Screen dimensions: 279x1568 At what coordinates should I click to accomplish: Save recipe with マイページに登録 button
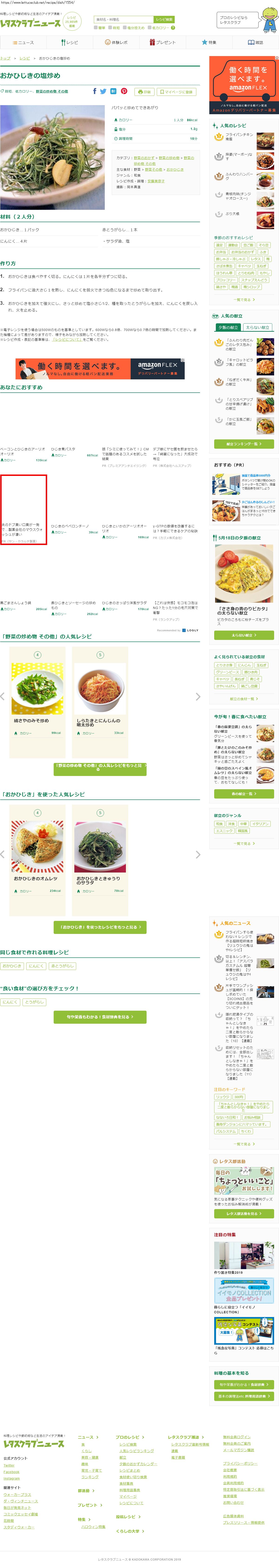tap(176, 92)
